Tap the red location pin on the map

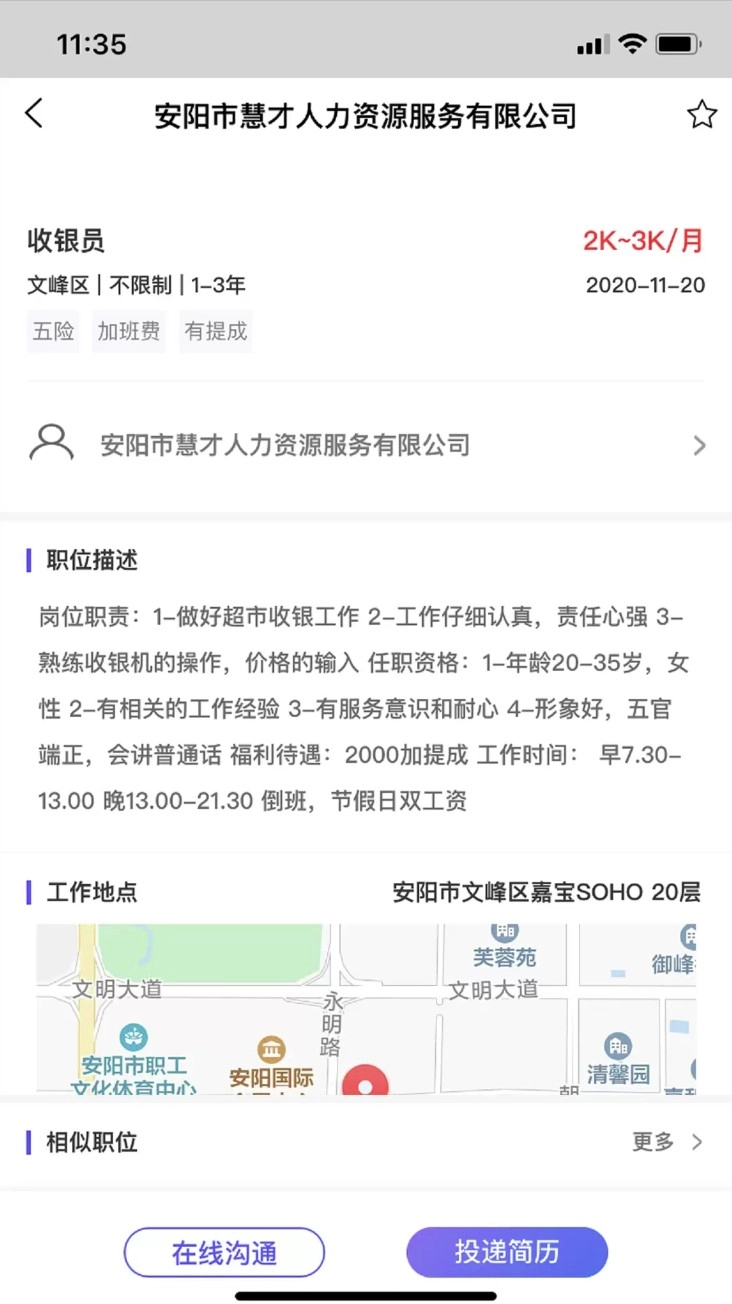pos(368,1083)
